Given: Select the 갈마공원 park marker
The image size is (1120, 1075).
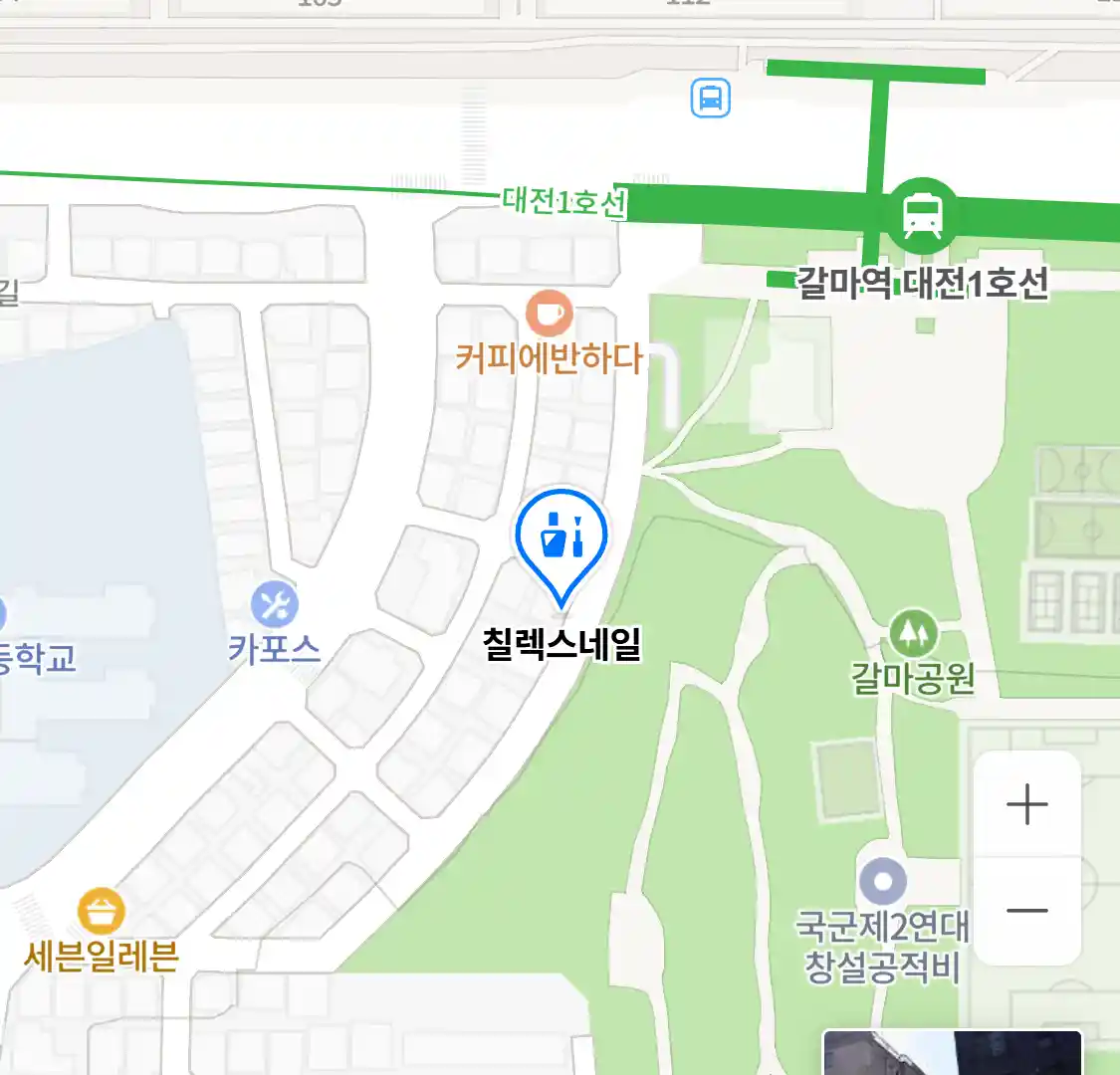Looking at the screenshot, I should 913,633.
